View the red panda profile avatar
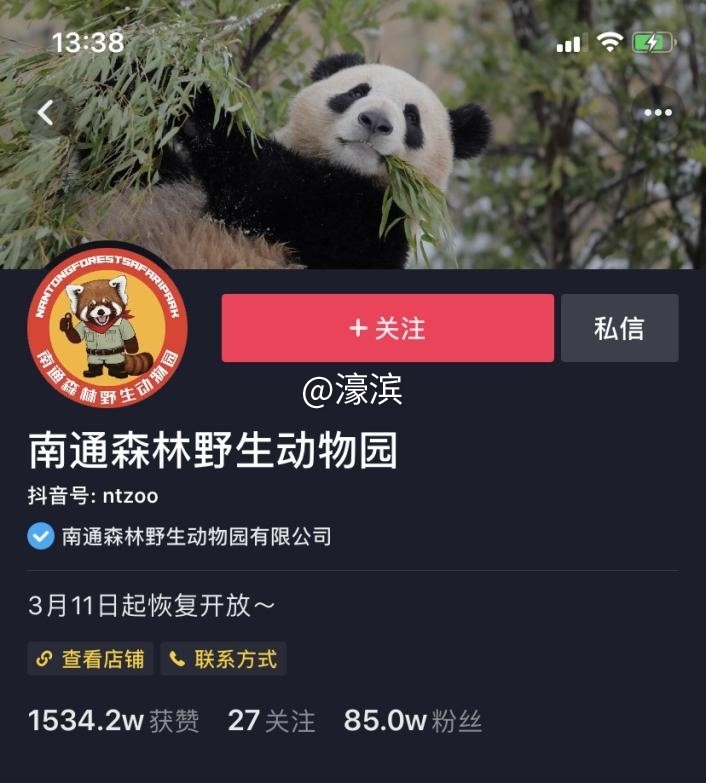 click(x=107, y=328)
